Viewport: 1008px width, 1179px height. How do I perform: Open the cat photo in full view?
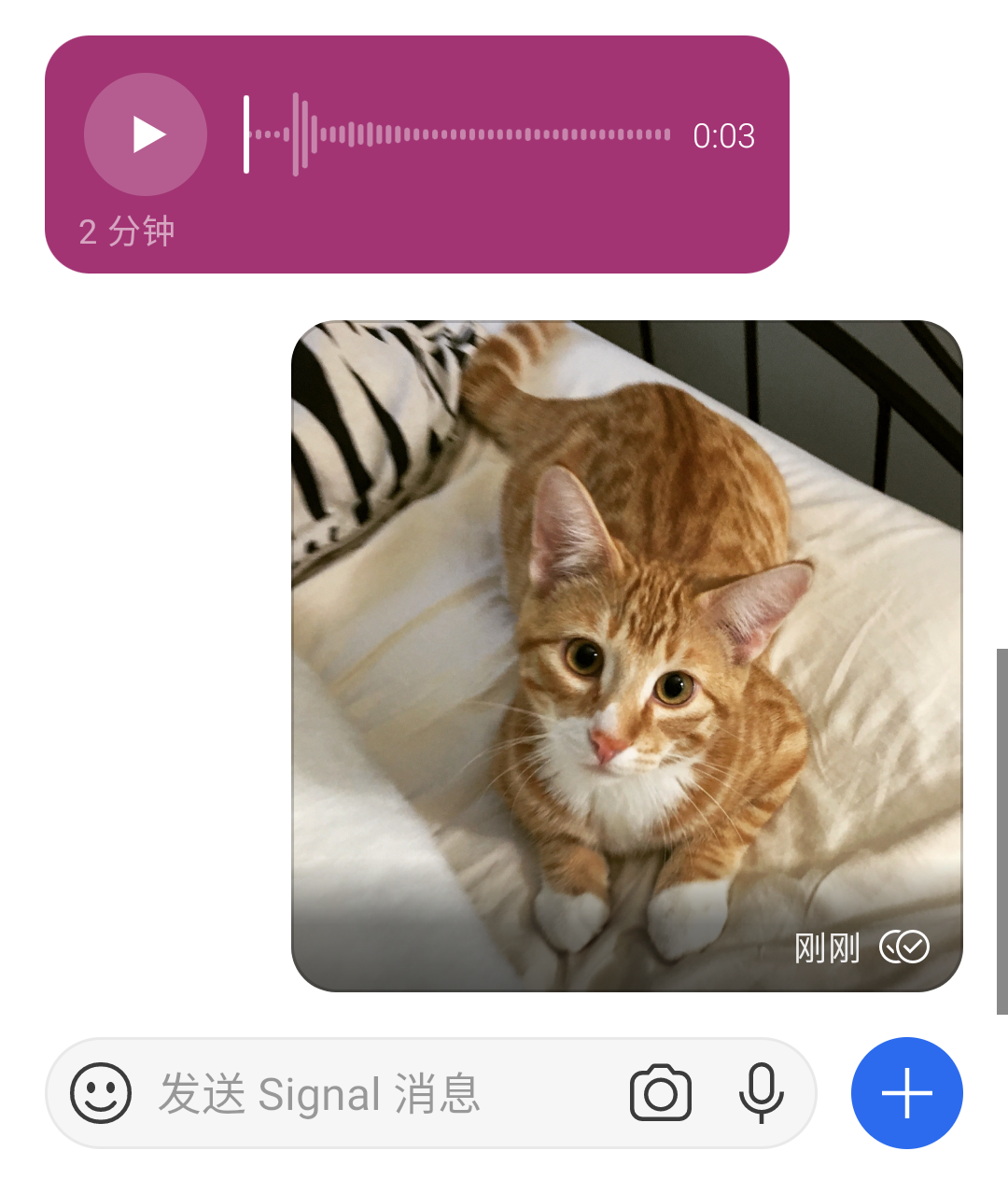(x=625, y=653)
